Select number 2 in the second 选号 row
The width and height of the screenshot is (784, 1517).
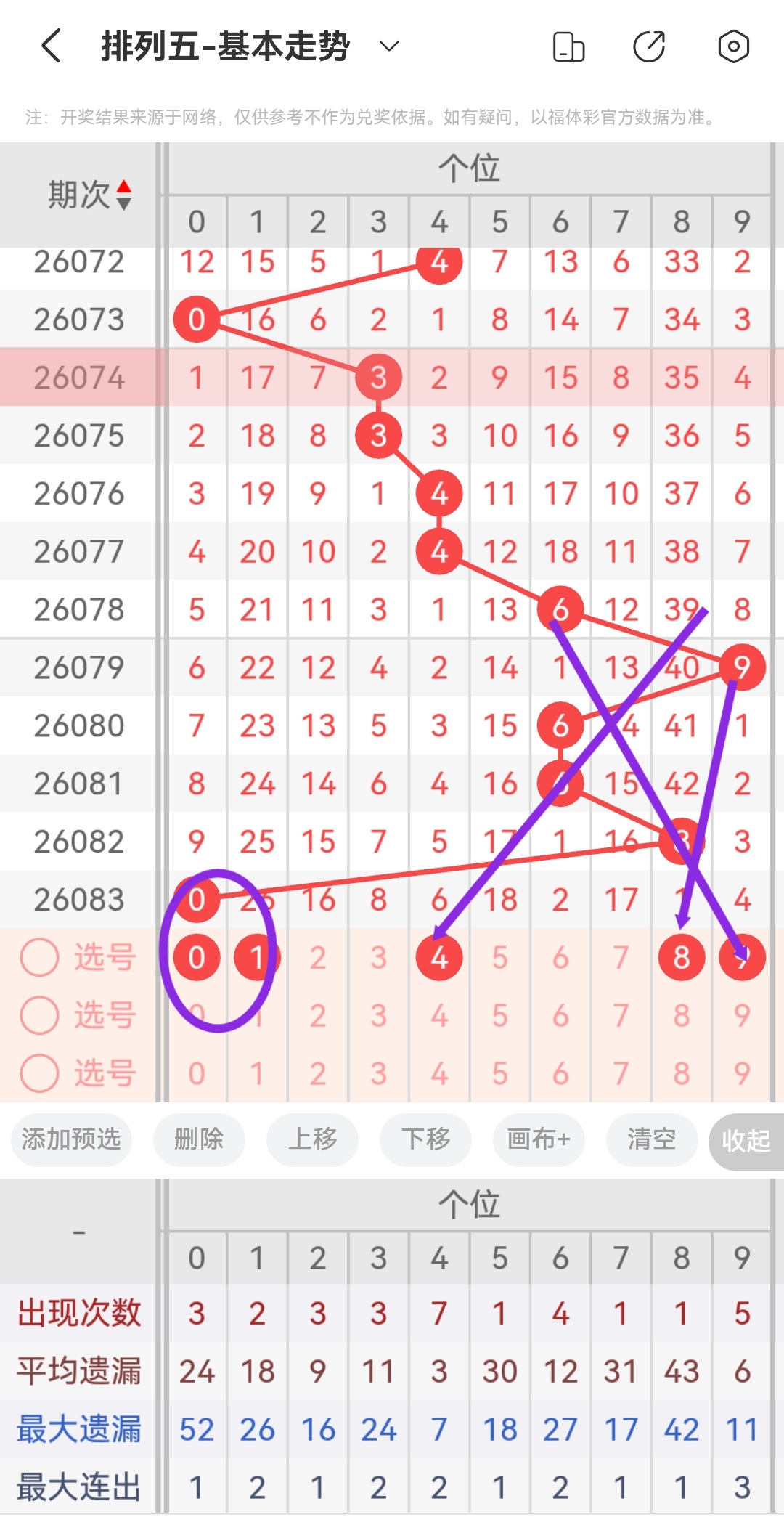coord(317,1015)
